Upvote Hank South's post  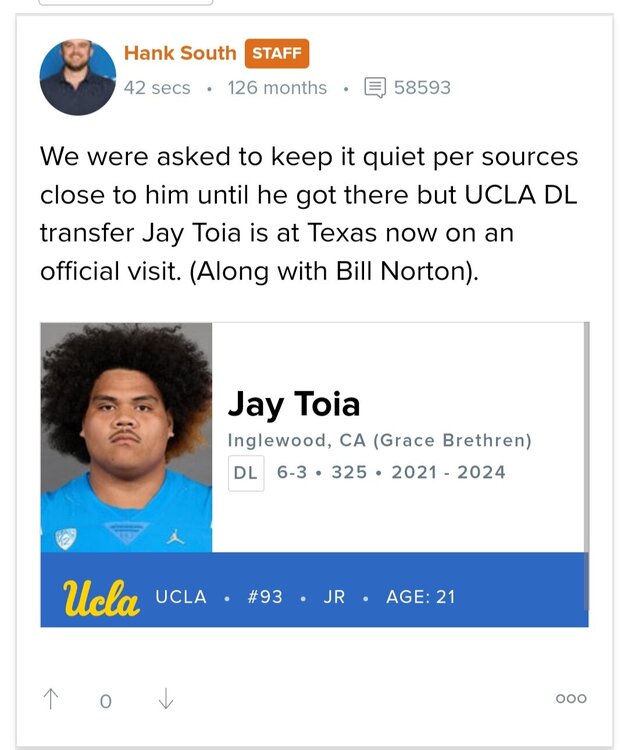pyautogui.click(x=51, y=699)
